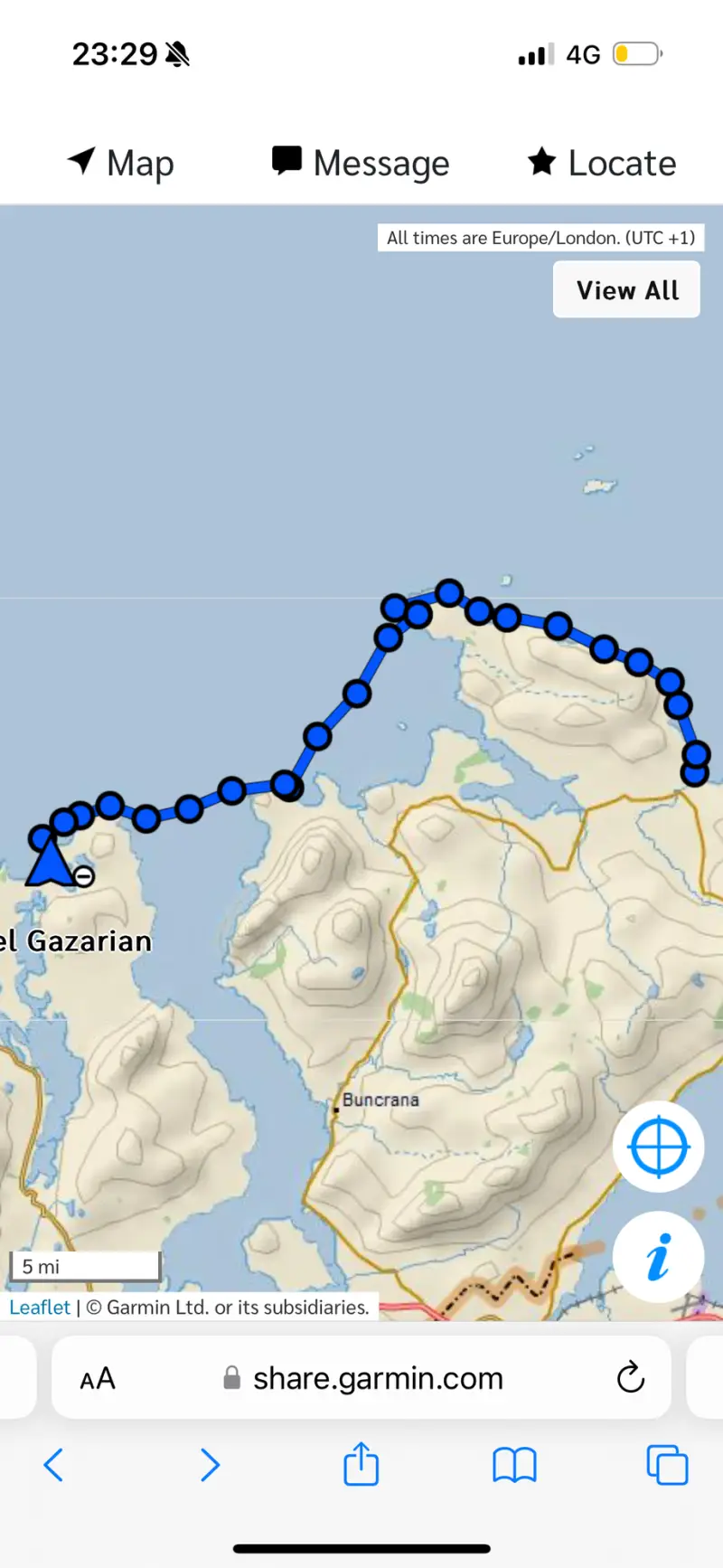Open the Leaflet attribution link

pos(40,1308)
